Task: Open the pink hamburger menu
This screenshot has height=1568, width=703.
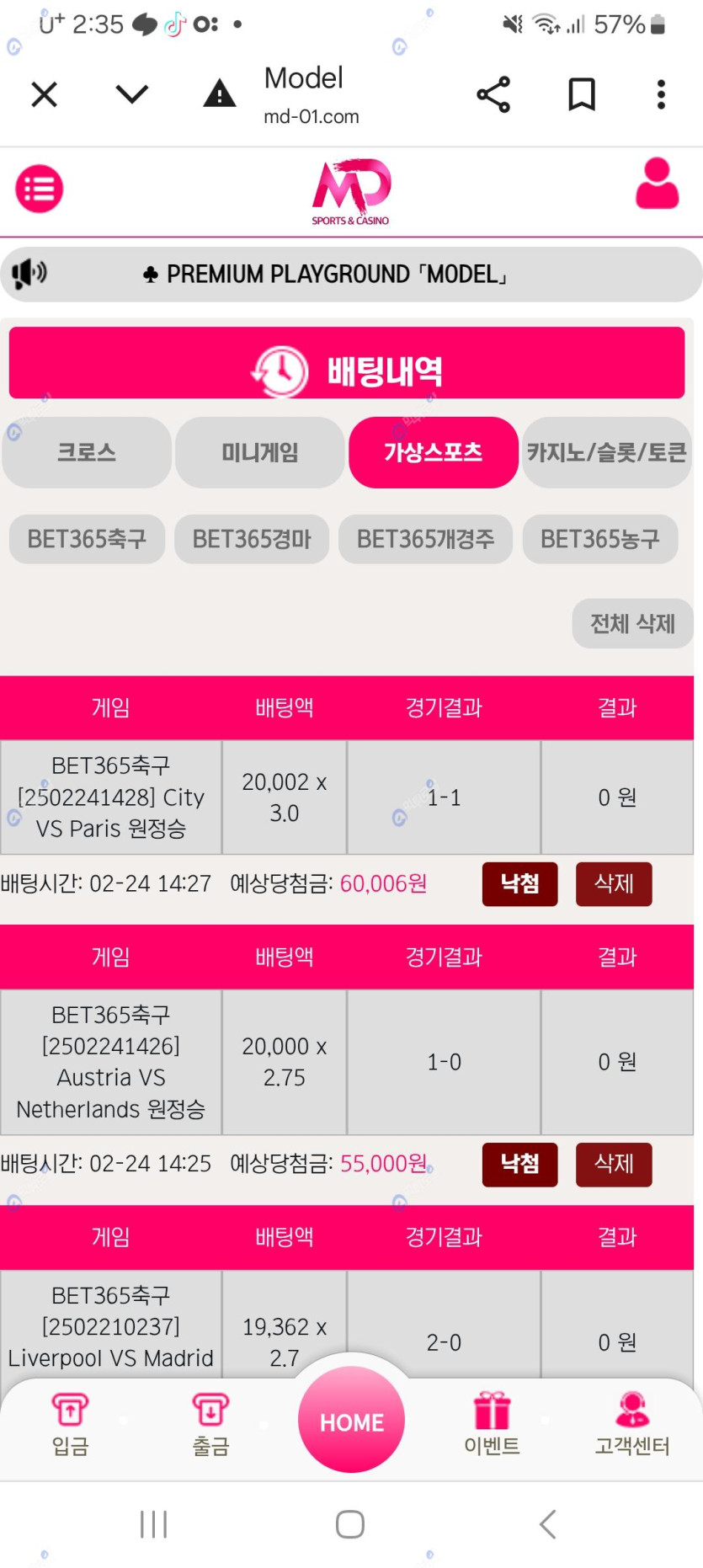Action: coord(40,189)
